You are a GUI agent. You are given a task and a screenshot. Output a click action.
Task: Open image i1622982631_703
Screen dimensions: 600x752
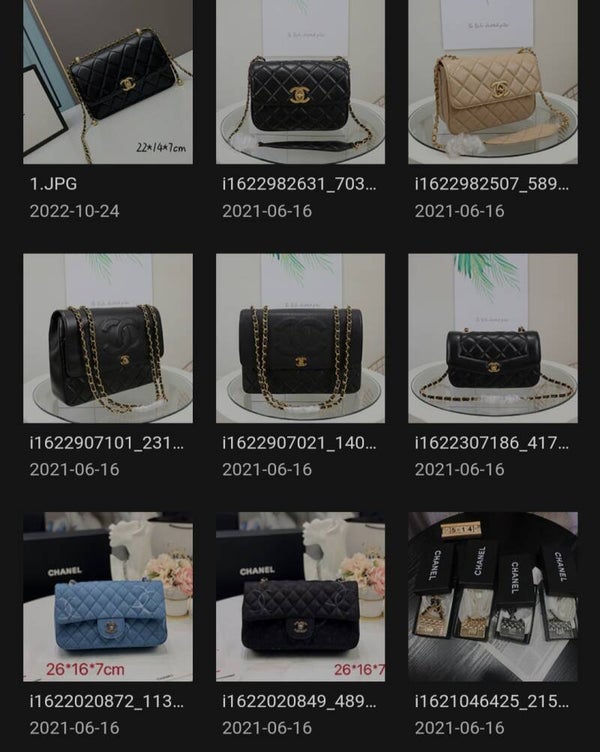(300, 82)
